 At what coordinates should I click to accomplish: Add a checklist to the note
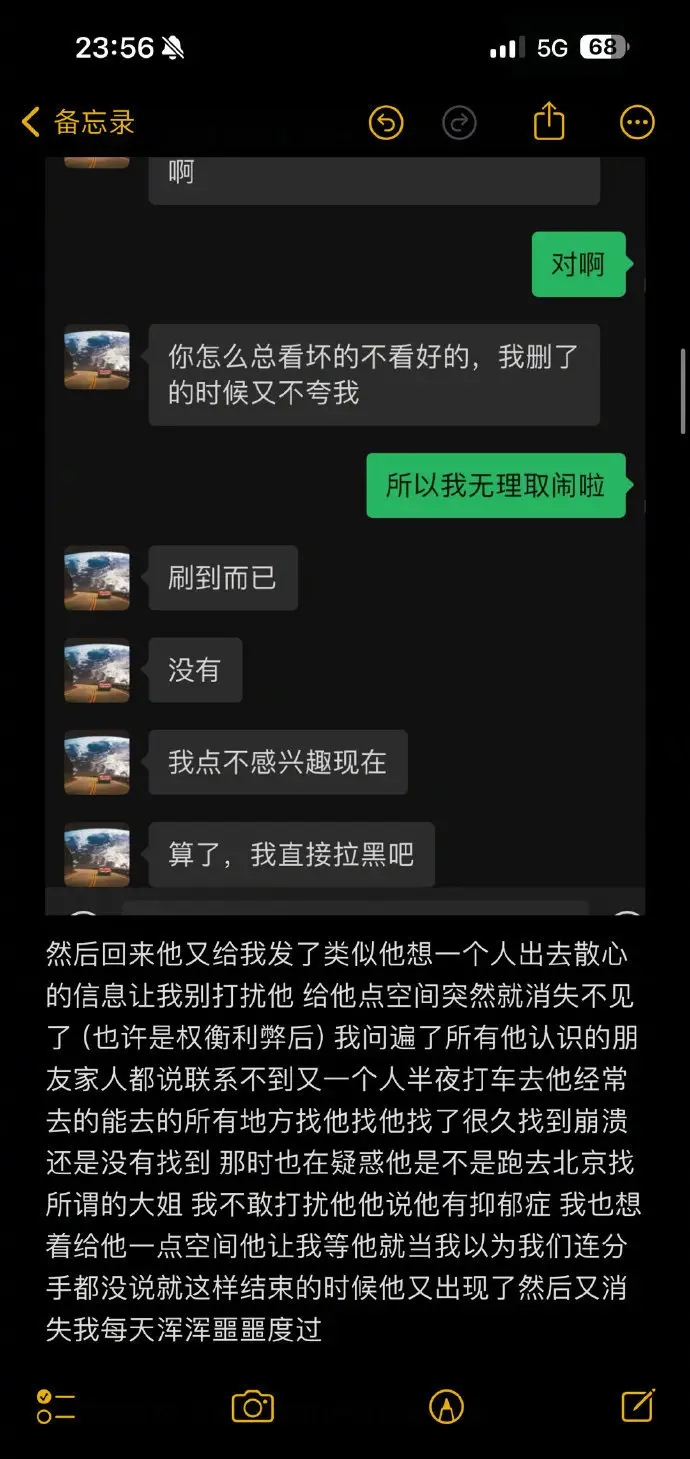coord(56,1406)
